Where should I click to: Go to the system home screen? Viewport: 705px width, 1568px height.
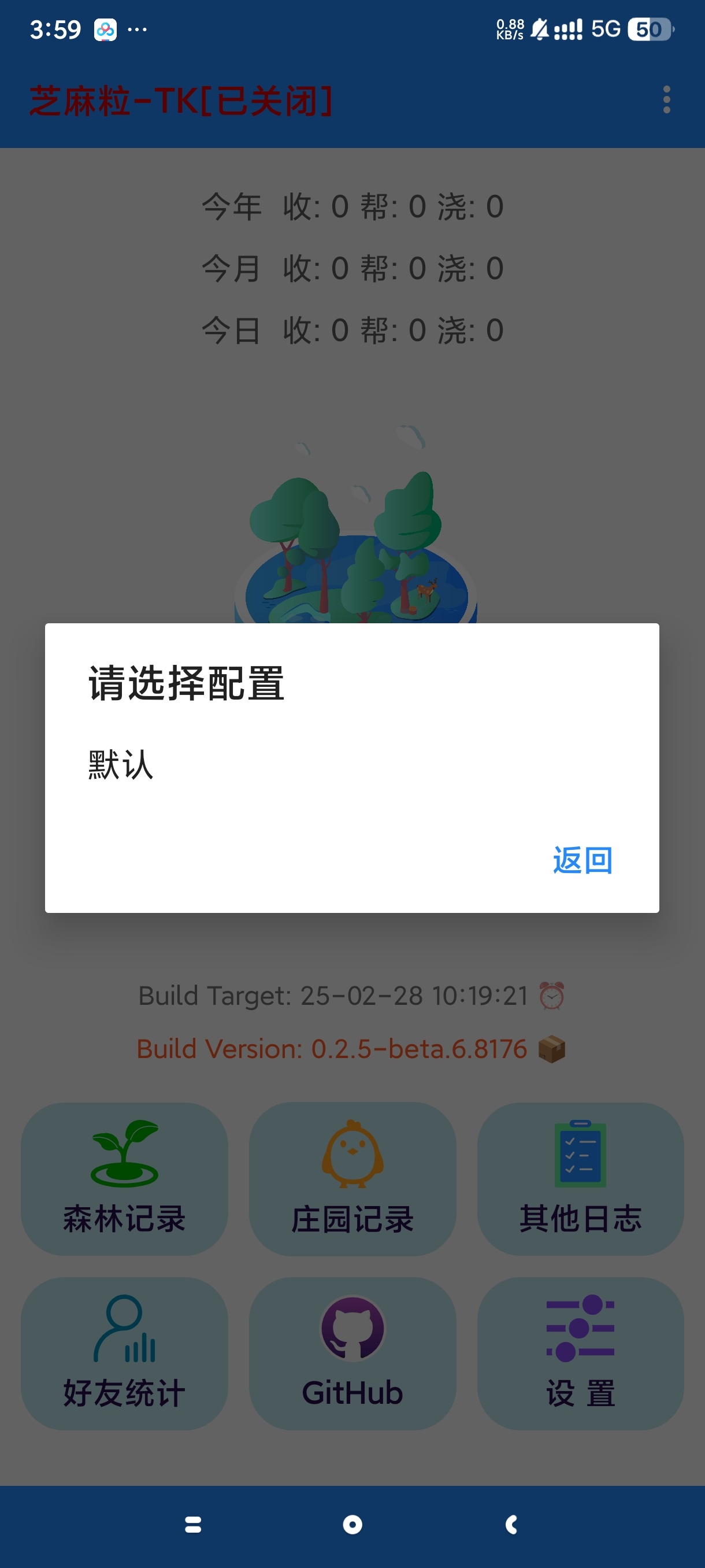point(352,1524)
